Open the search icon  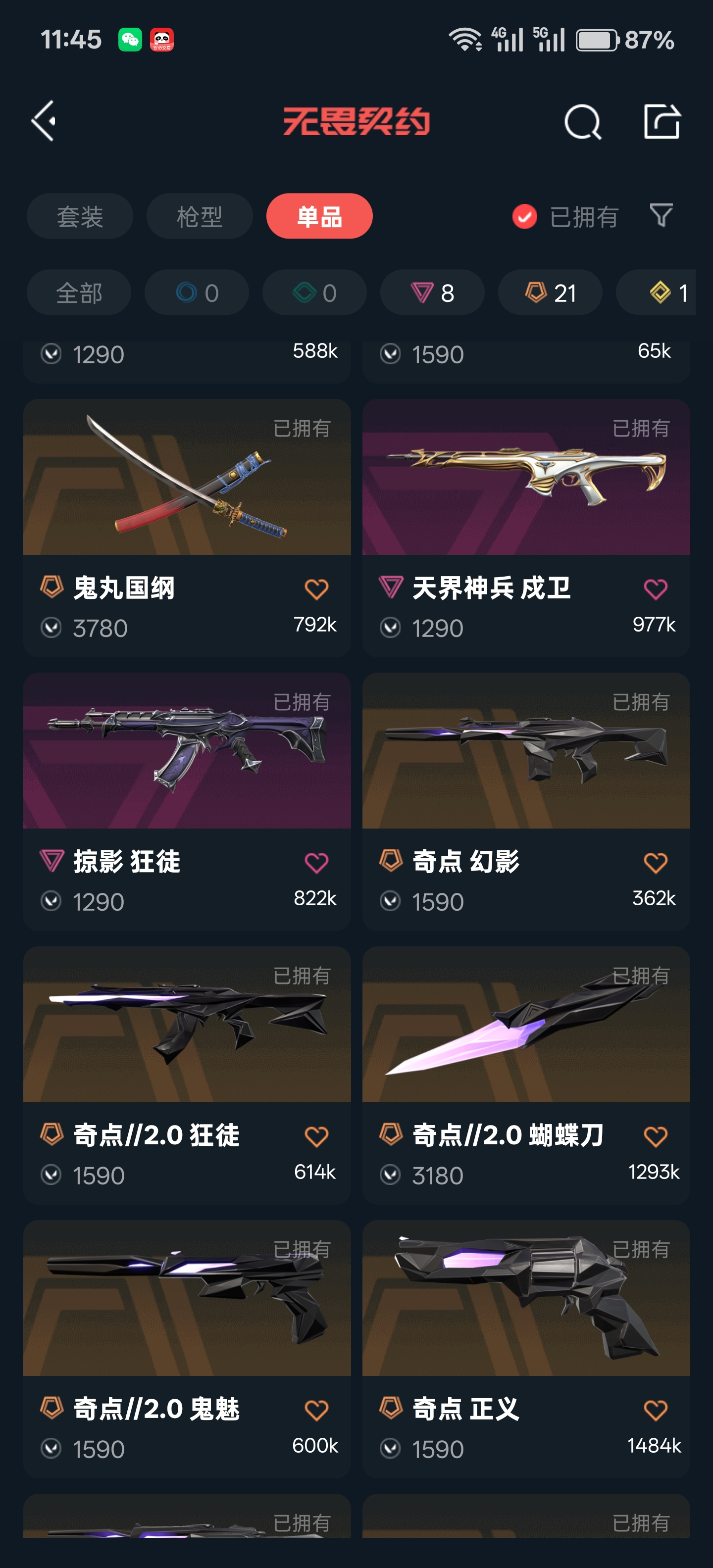pos(582,122)
